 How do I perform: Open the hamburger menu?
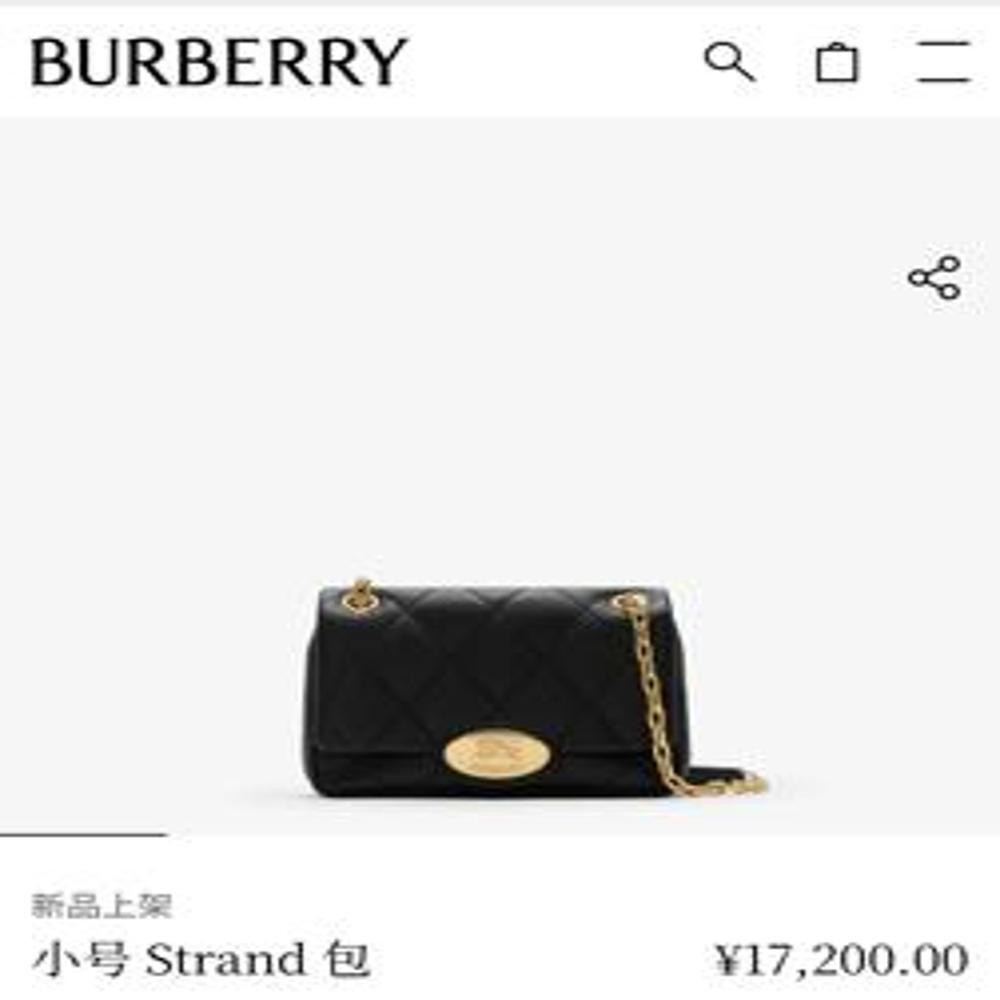943,62
